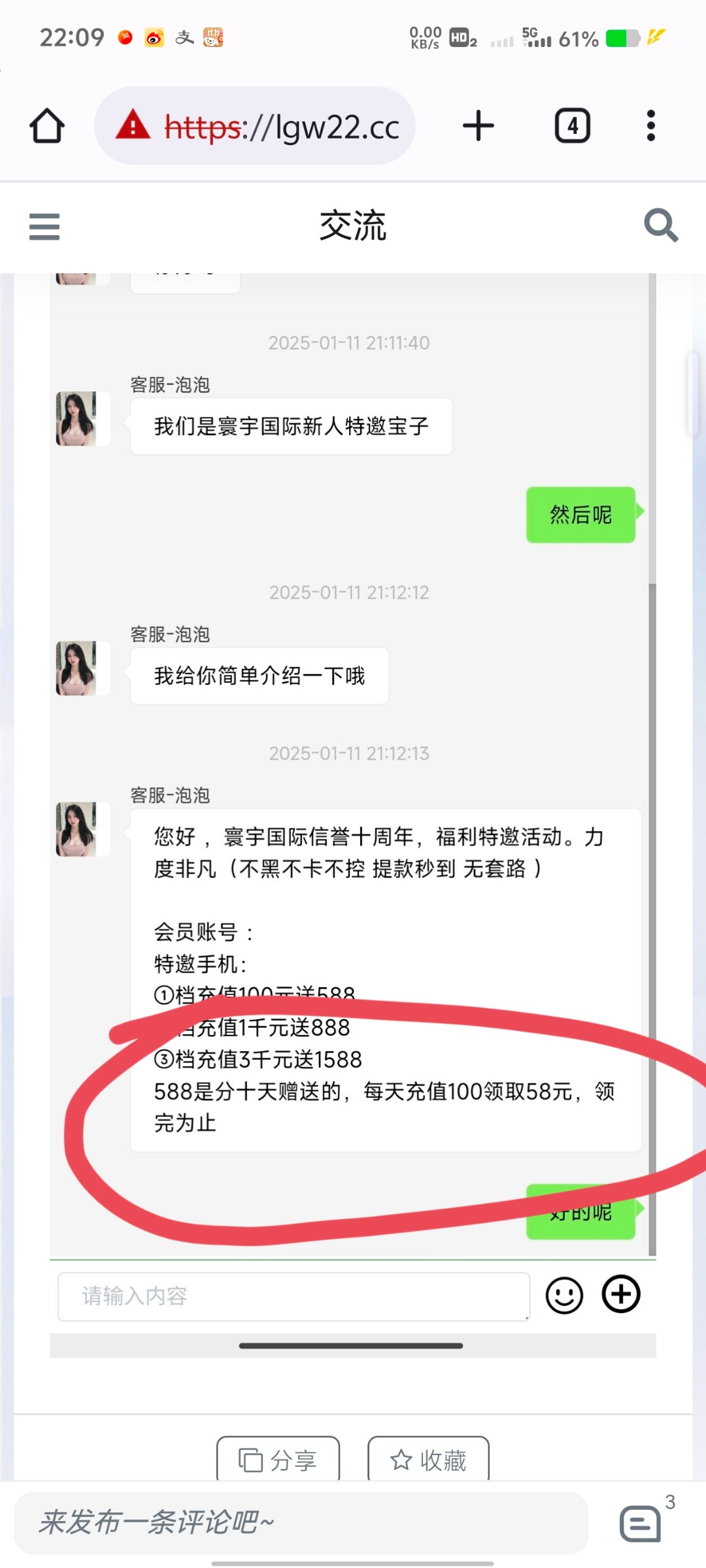Open the search magnifier on 交流 page
The image size is (706, 1568).
[x=660, y=225]
